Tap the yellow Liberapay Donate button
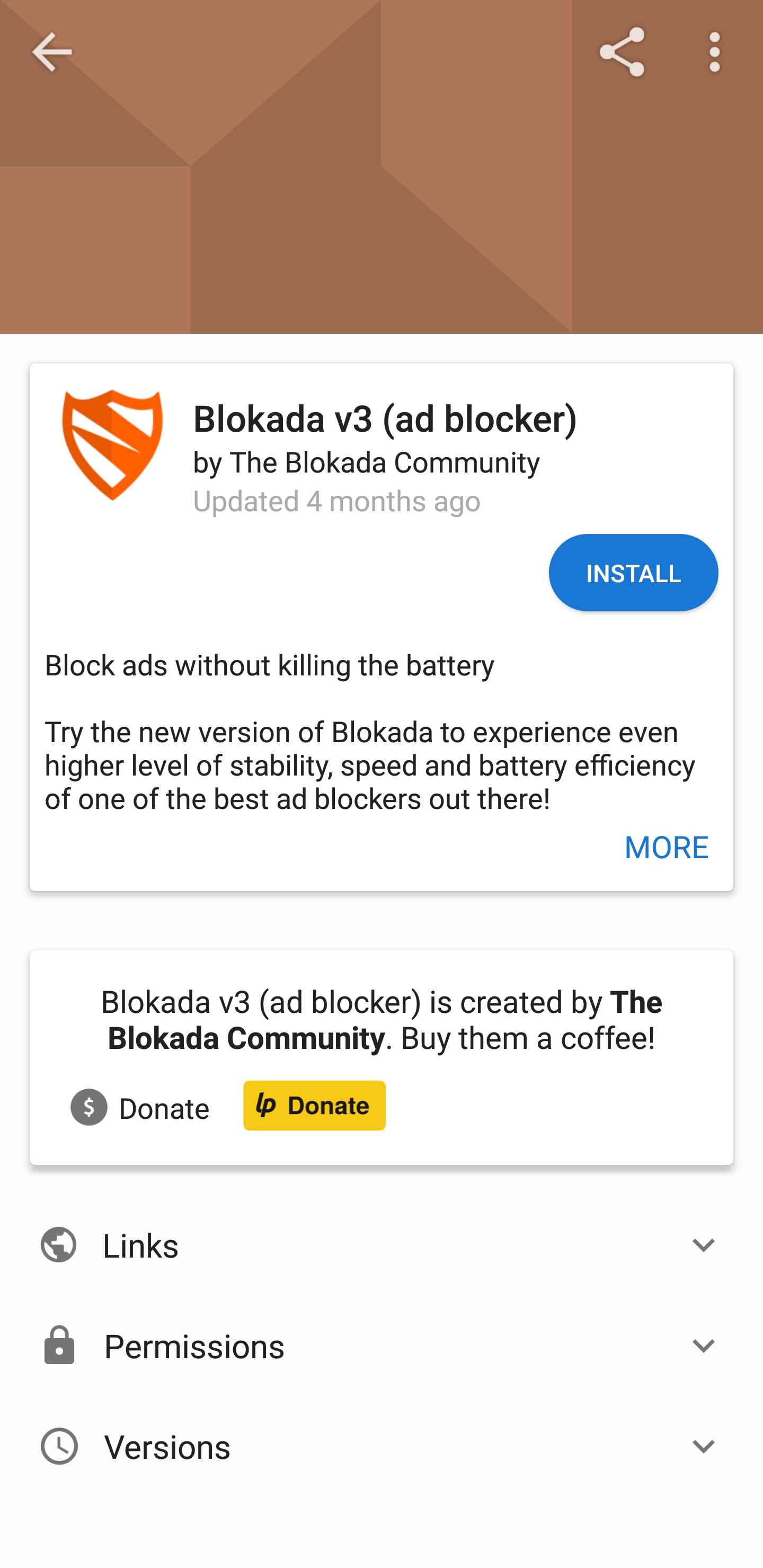The width and height of the screenshot is (763, 1568). point(314,1106)
